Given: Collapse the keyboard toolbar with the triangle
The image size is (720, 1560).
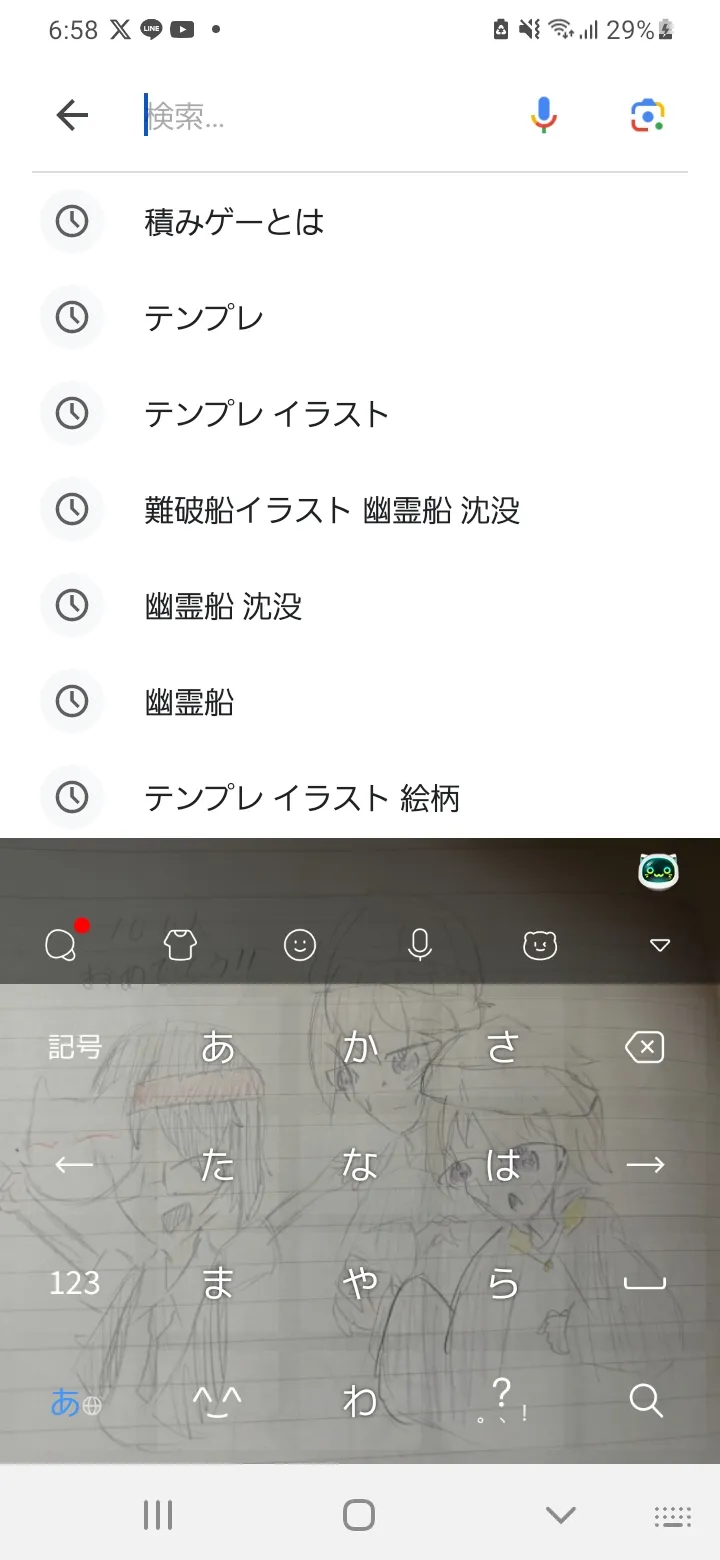Looking at the screenshot, I should (x=660, y=945).
